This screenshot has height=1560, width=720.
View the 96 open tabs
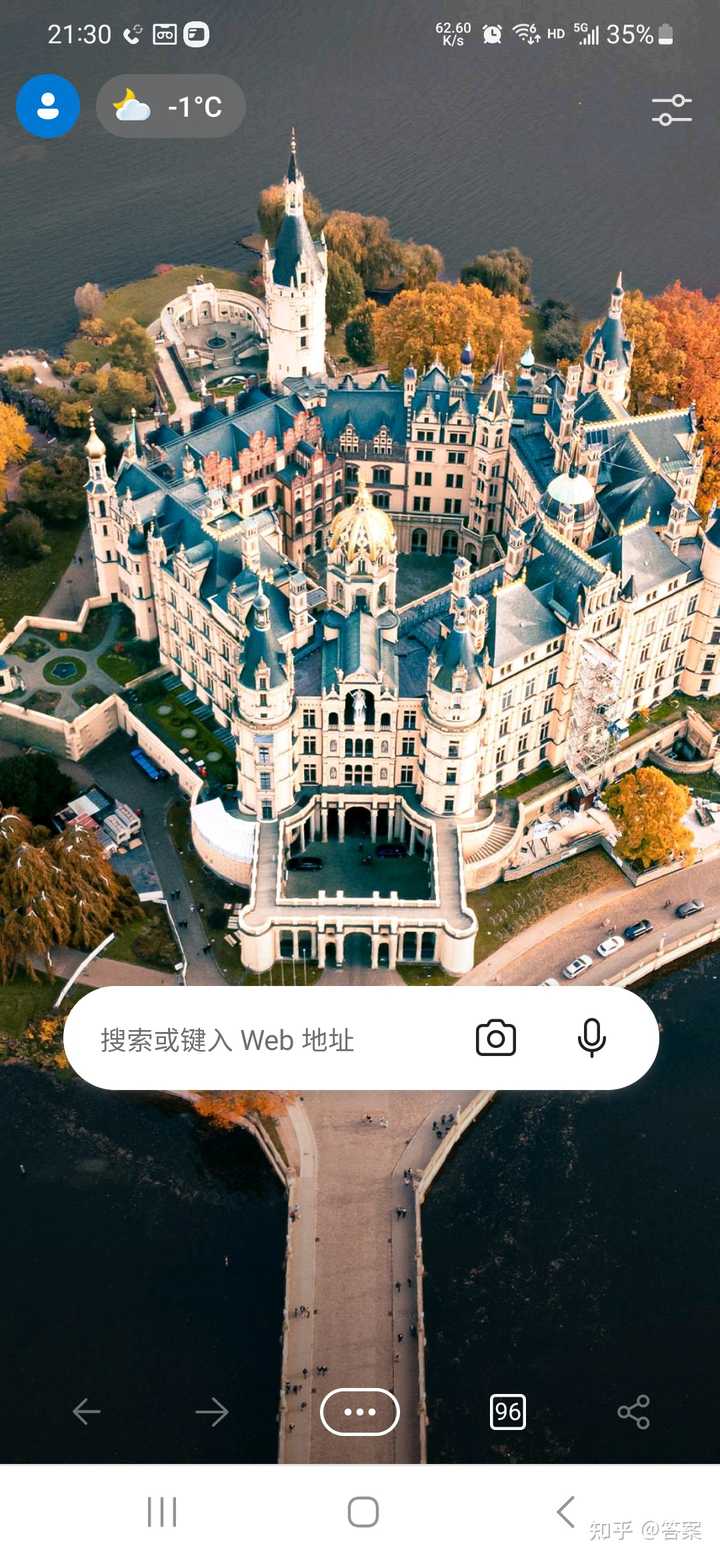pos(508,1412)
